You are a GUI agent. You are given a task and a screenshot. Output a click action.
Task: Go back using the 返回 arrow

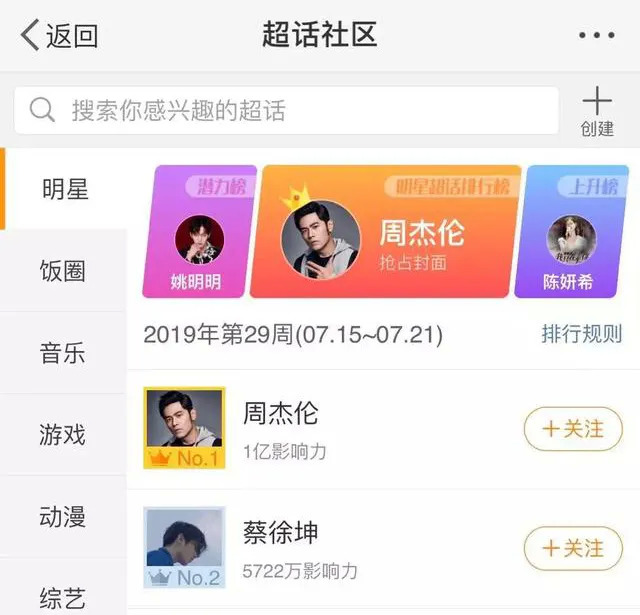[58, 36]
